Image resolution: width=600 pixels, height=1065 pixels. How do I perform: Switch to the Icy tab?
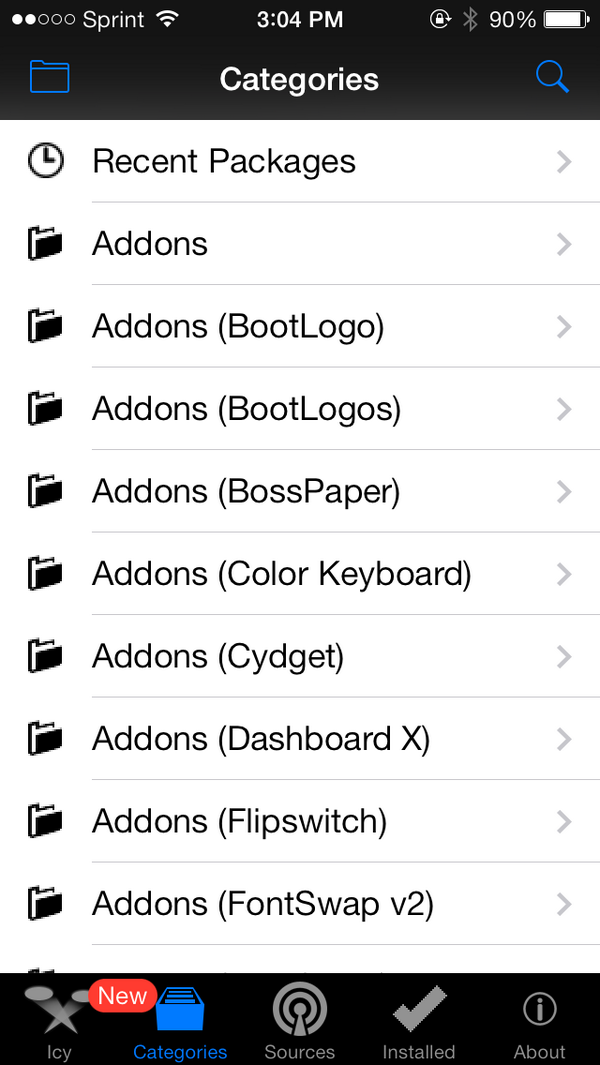pyautogui.click(x=59, y=1019)
